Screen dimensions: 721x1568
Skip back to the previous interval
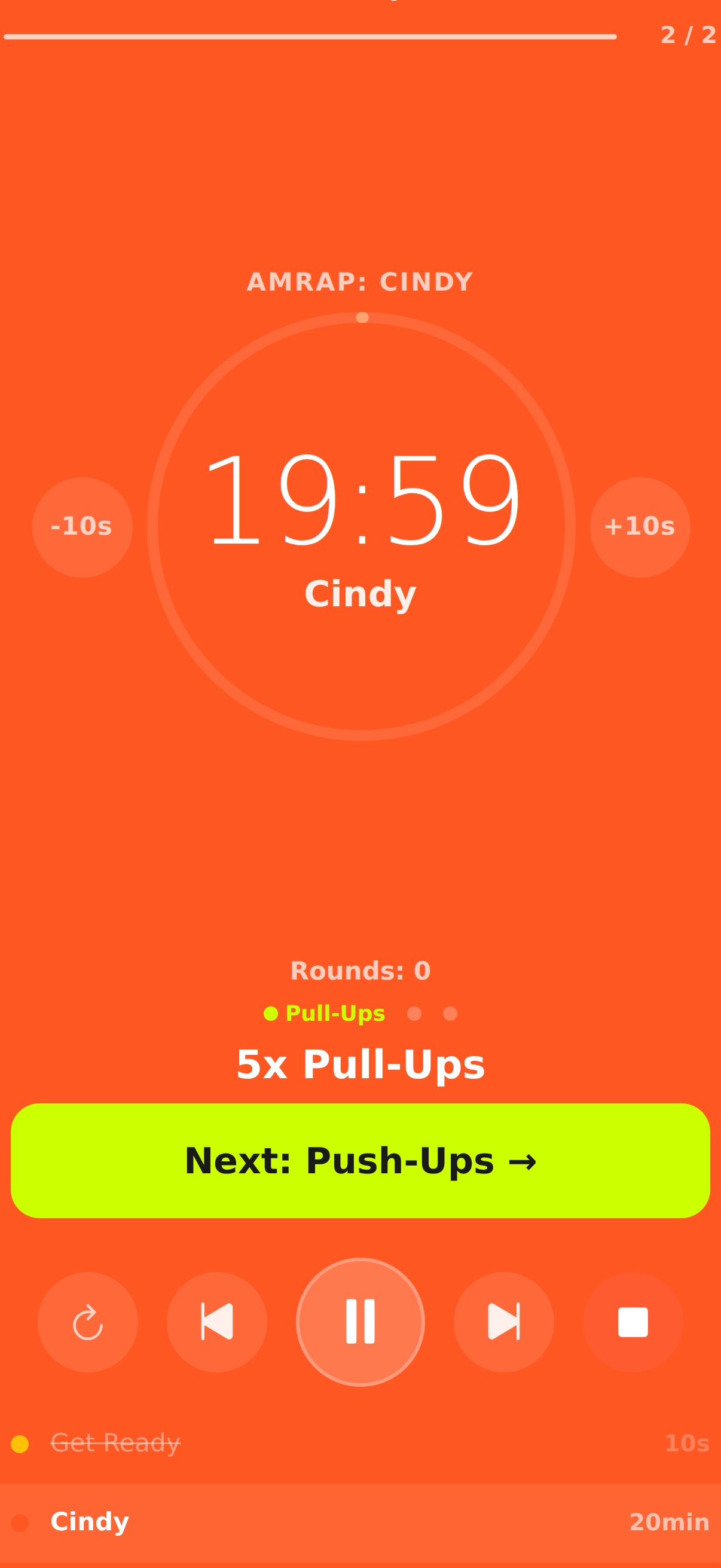[x=216, y=1321]
